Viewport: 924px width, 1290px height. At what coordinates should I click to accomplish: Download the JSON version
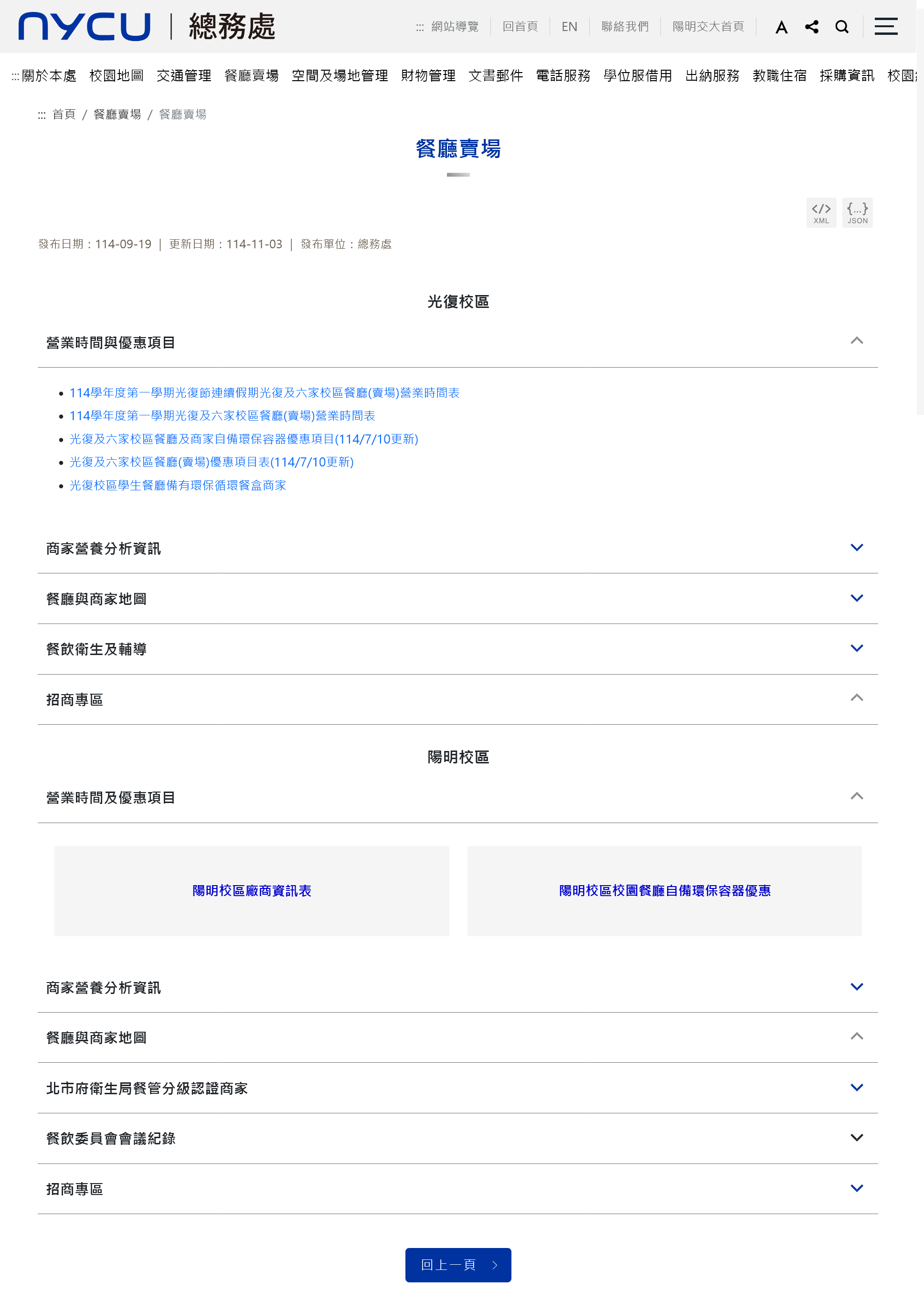coord(857,213)
